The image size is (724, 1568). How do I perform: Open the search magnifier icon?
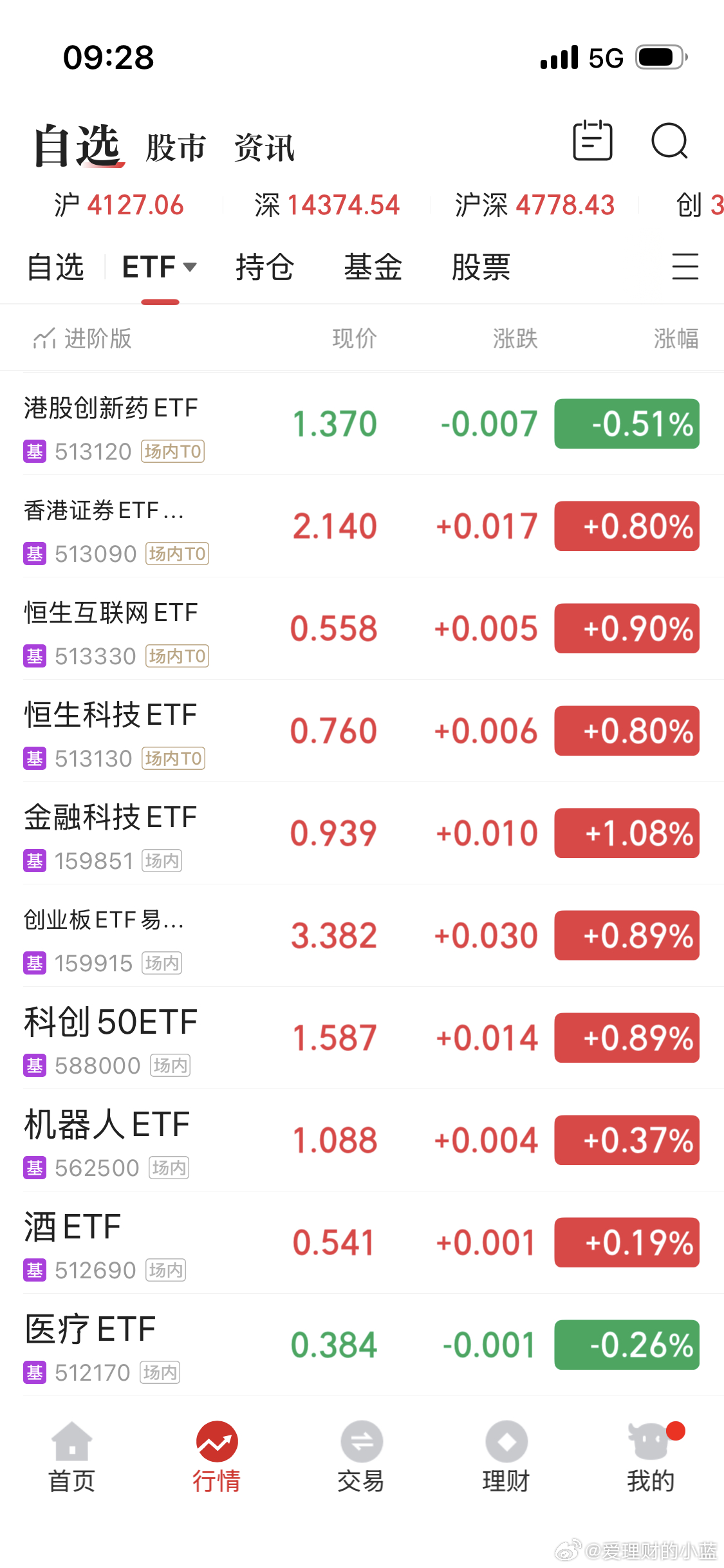point(669,140)
